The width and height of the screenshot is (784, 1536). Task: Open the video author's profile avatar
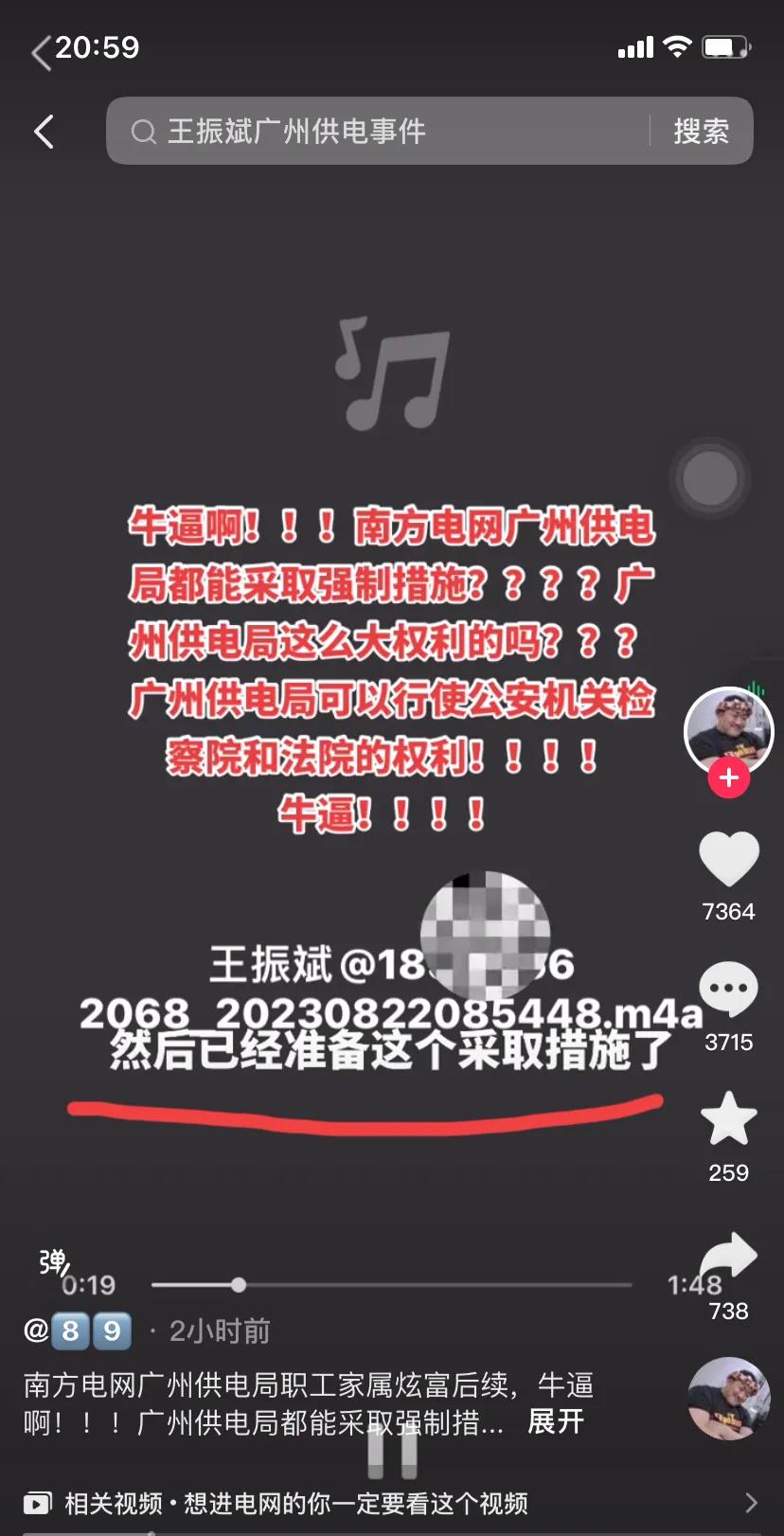tap(728, 732)
